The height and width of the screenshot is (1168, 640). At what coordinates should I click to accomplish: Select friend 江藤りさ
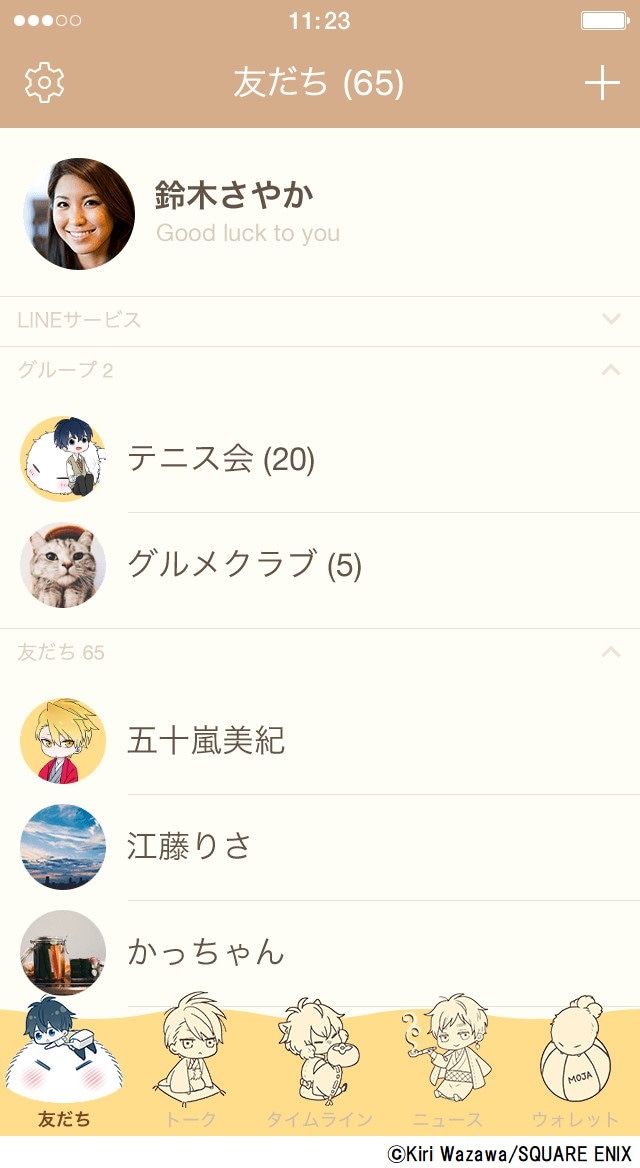click(188, 847)
